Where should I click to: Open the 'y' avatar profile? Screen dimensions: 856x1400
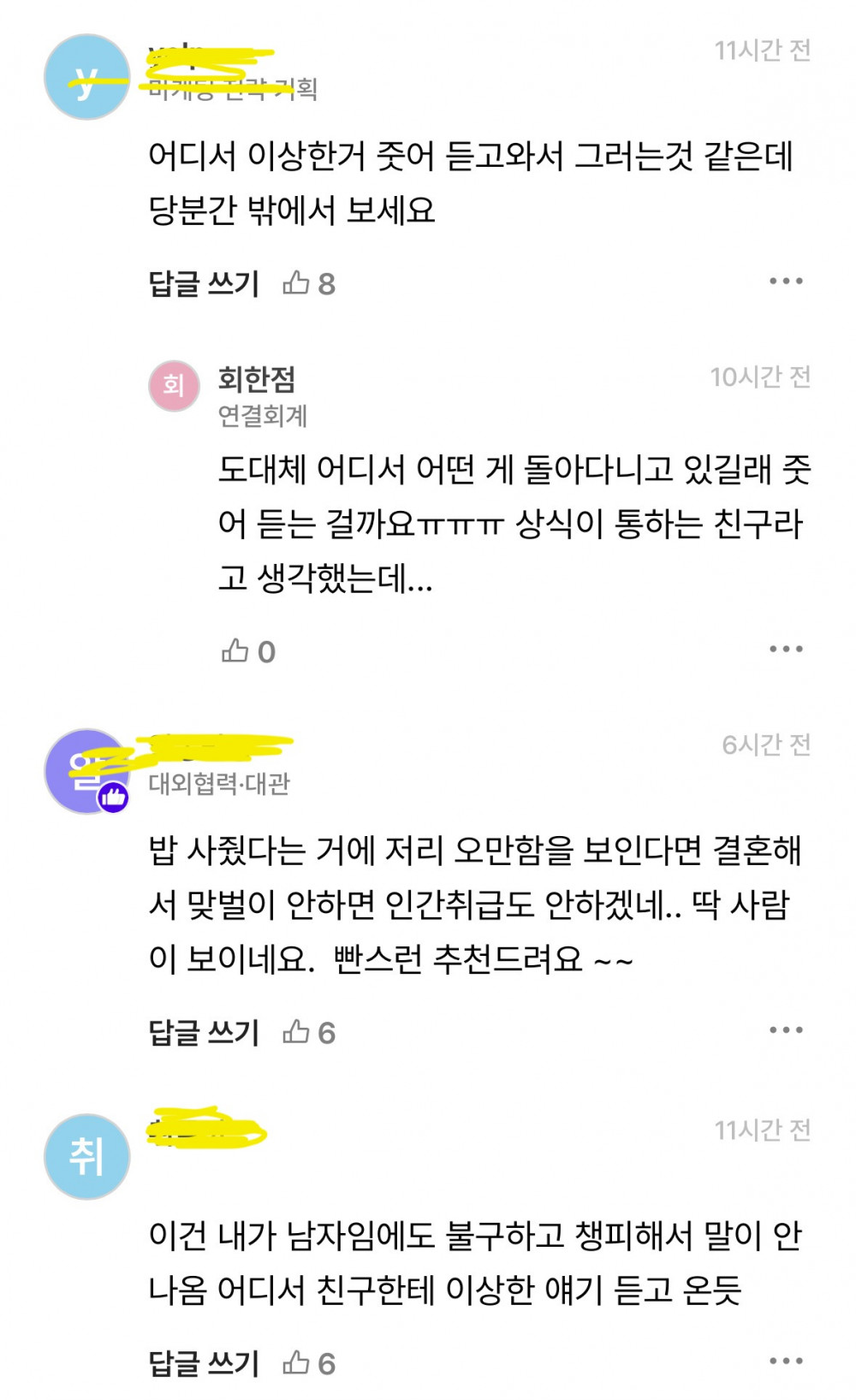pos(86,78)
